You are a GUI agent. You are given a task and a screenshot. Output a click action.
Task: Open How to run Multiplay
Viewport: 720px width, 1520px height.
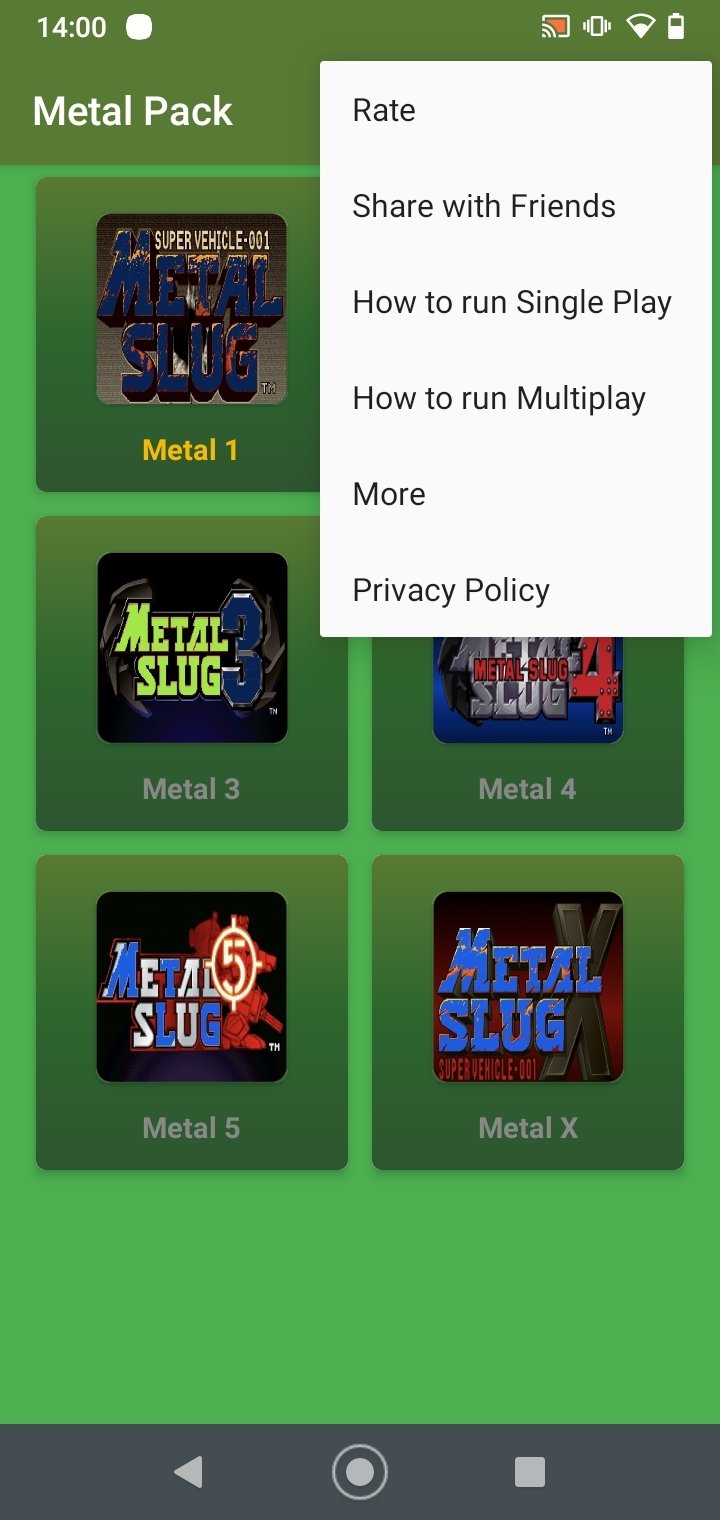515,398
